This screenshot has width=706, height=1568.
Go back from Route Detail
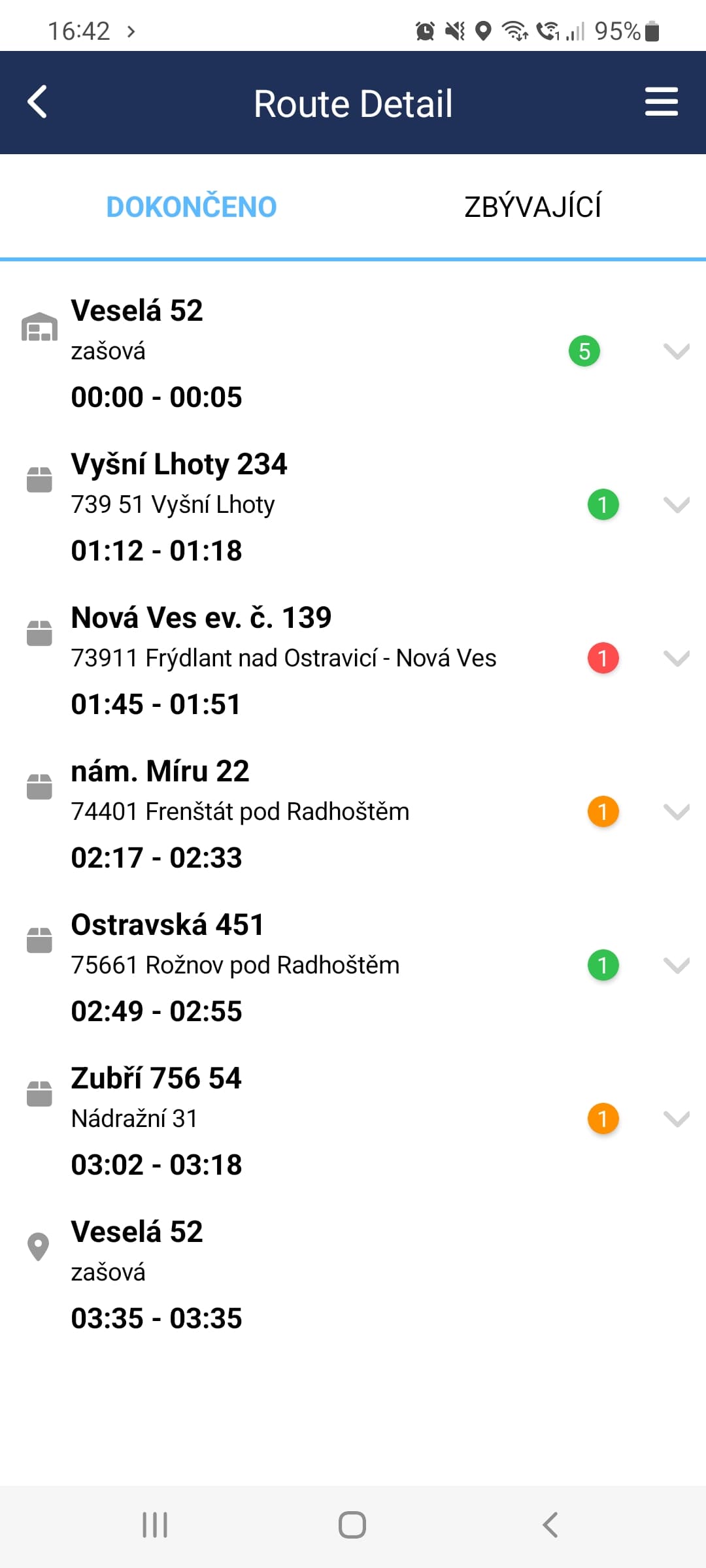[x=38, y=103]
